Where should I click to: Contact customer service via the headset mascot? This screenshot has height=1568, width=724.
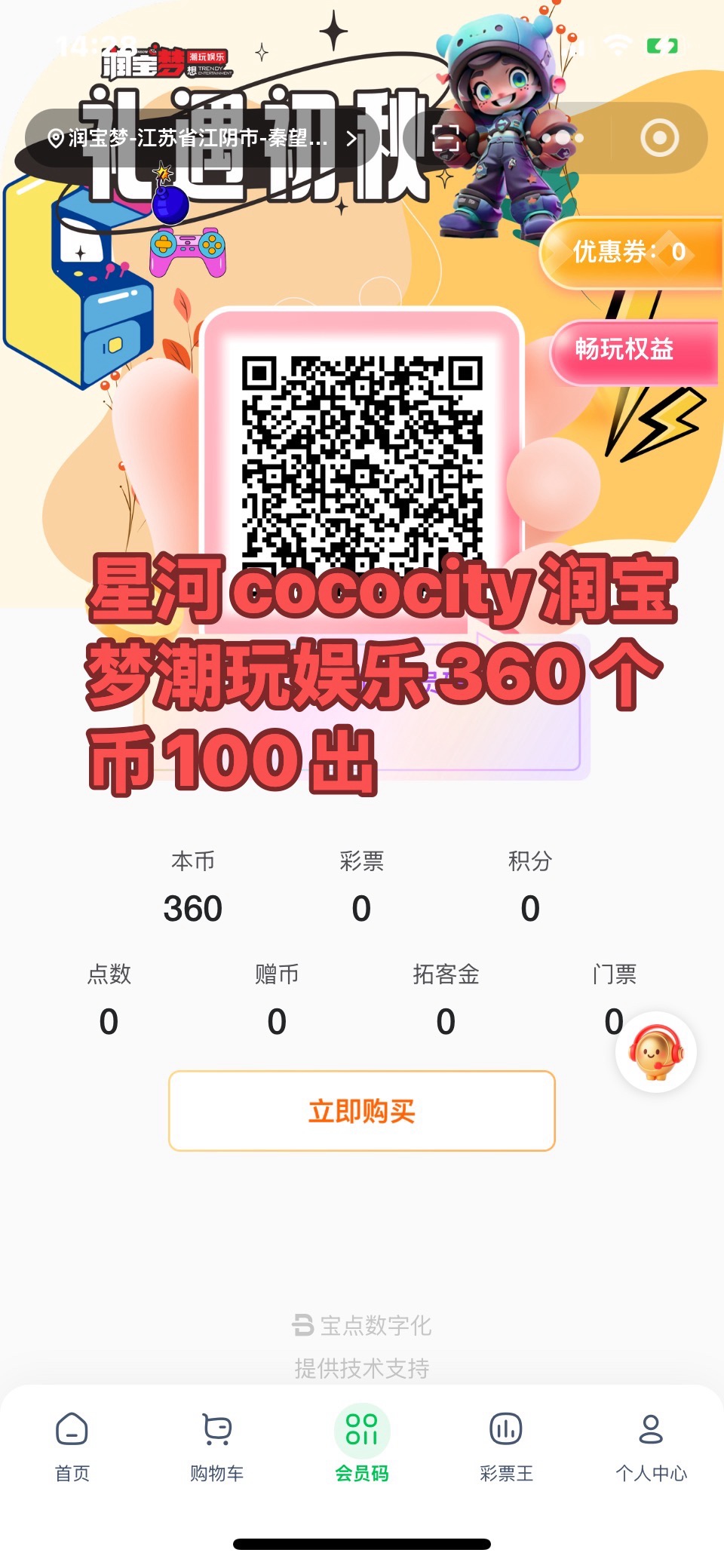(x=655, y=1051)
